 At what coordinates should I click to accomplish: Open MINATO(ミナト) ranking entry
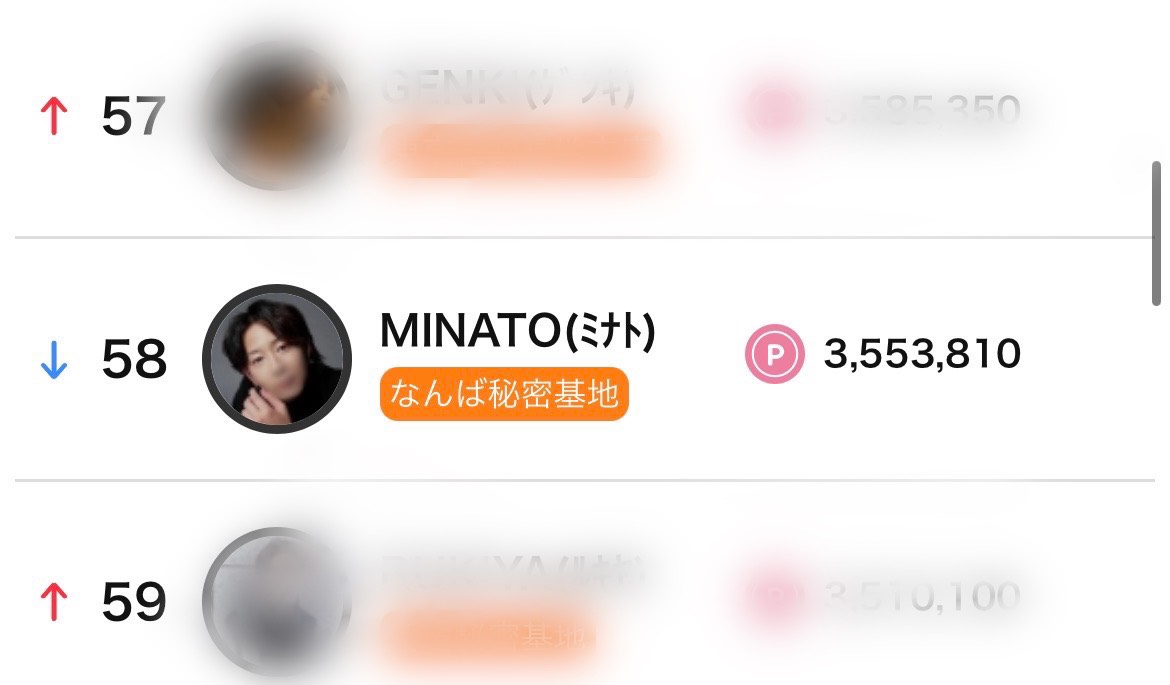click(x=517, y=331)
